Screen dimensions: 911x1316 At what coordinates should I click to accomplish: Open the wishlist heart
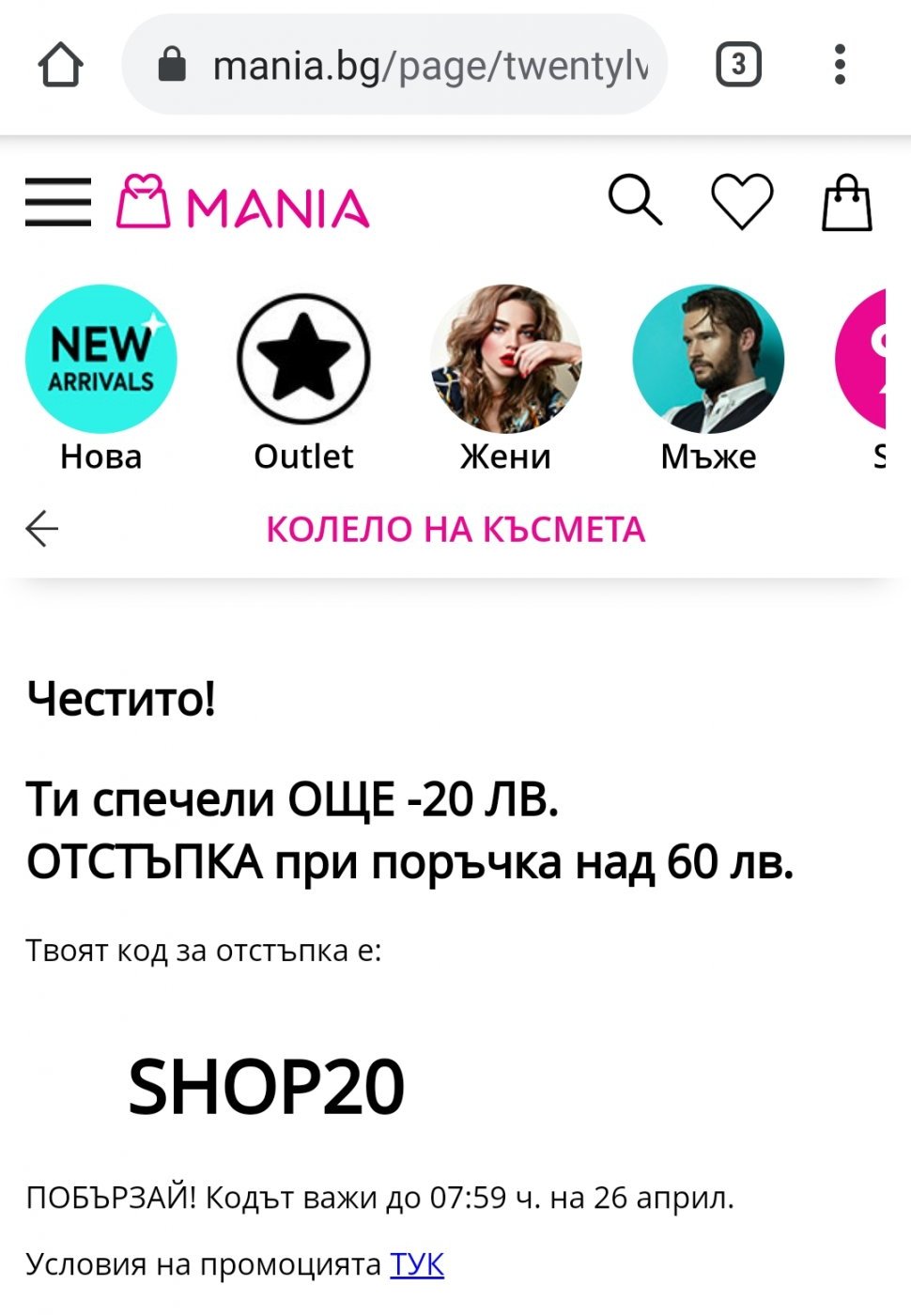[x=741, y=201]
